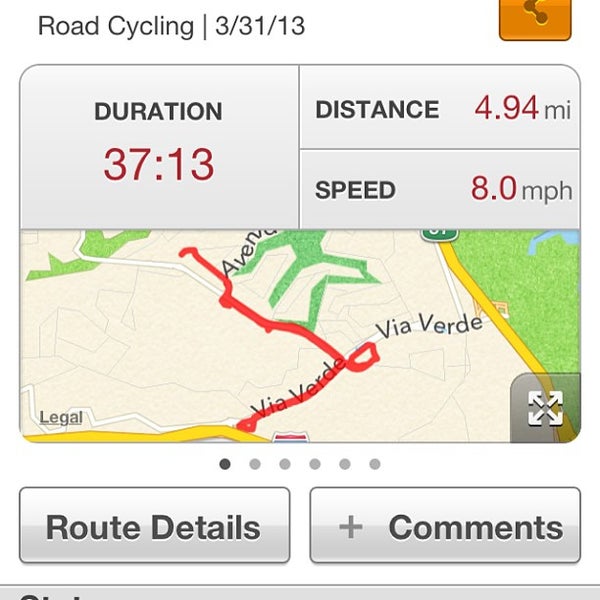Open the Legal link on the map
This screenshot has height=600, width=600.
60,418
